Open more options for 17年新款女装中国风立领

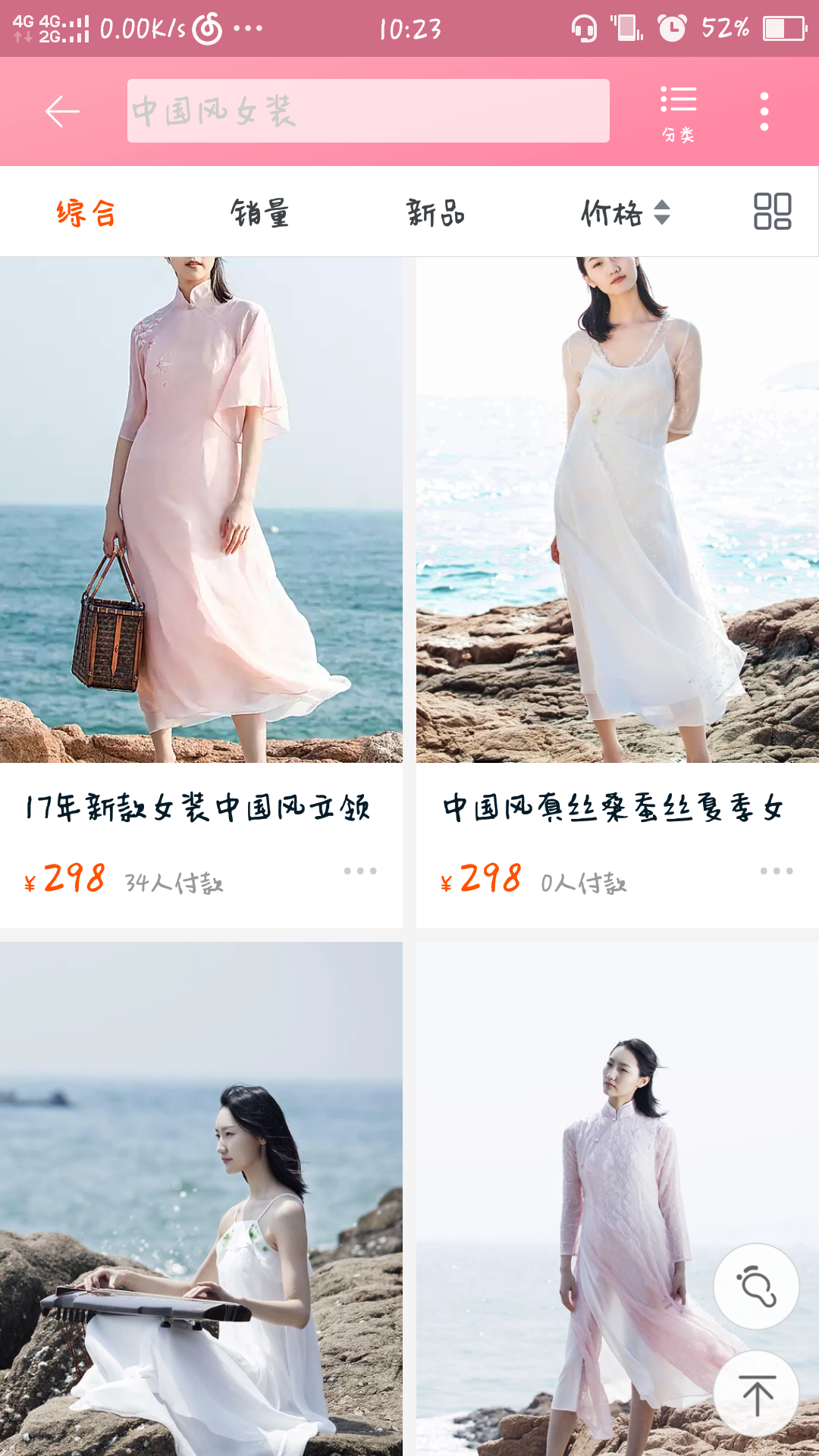point(360,871)
